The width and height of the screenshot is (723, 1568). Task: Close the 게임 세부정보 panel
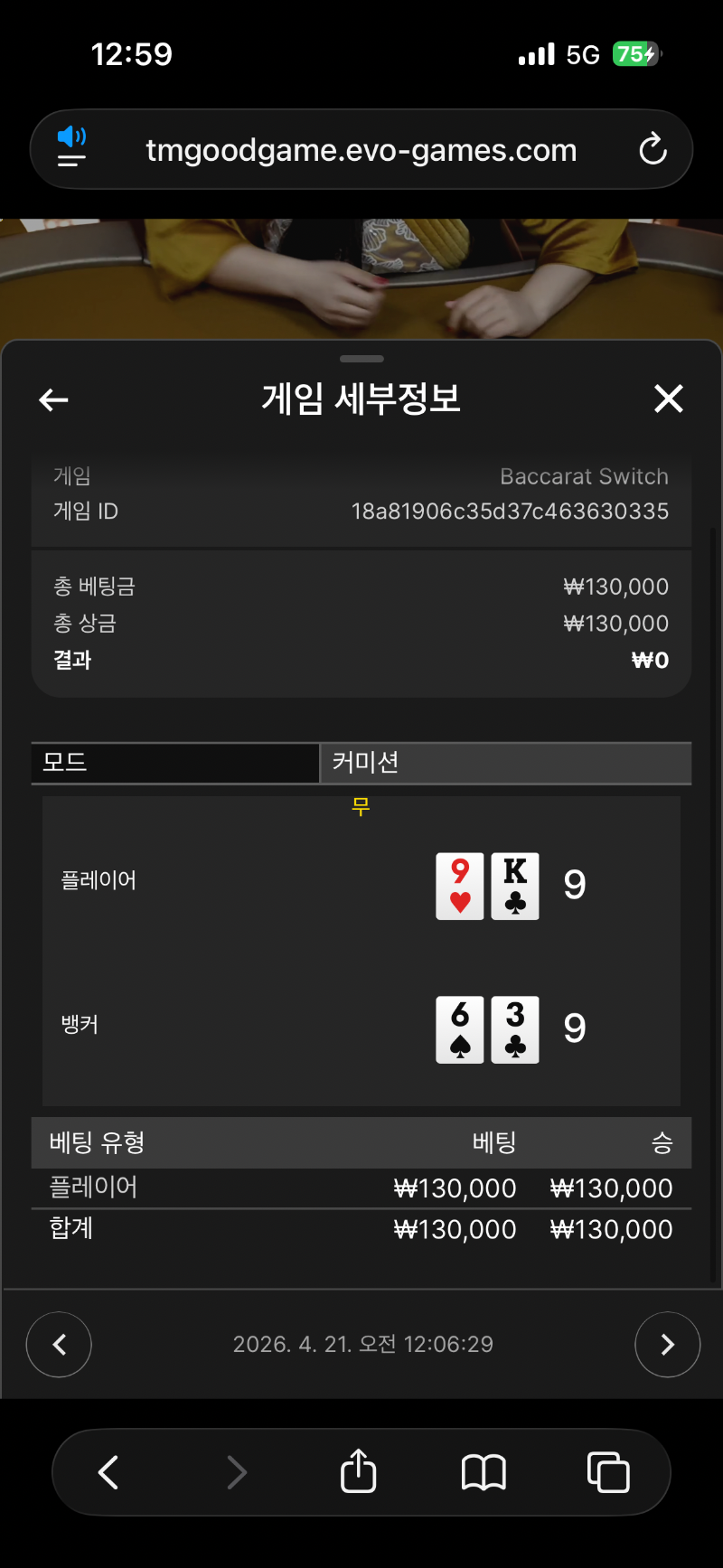click(668, 399)
